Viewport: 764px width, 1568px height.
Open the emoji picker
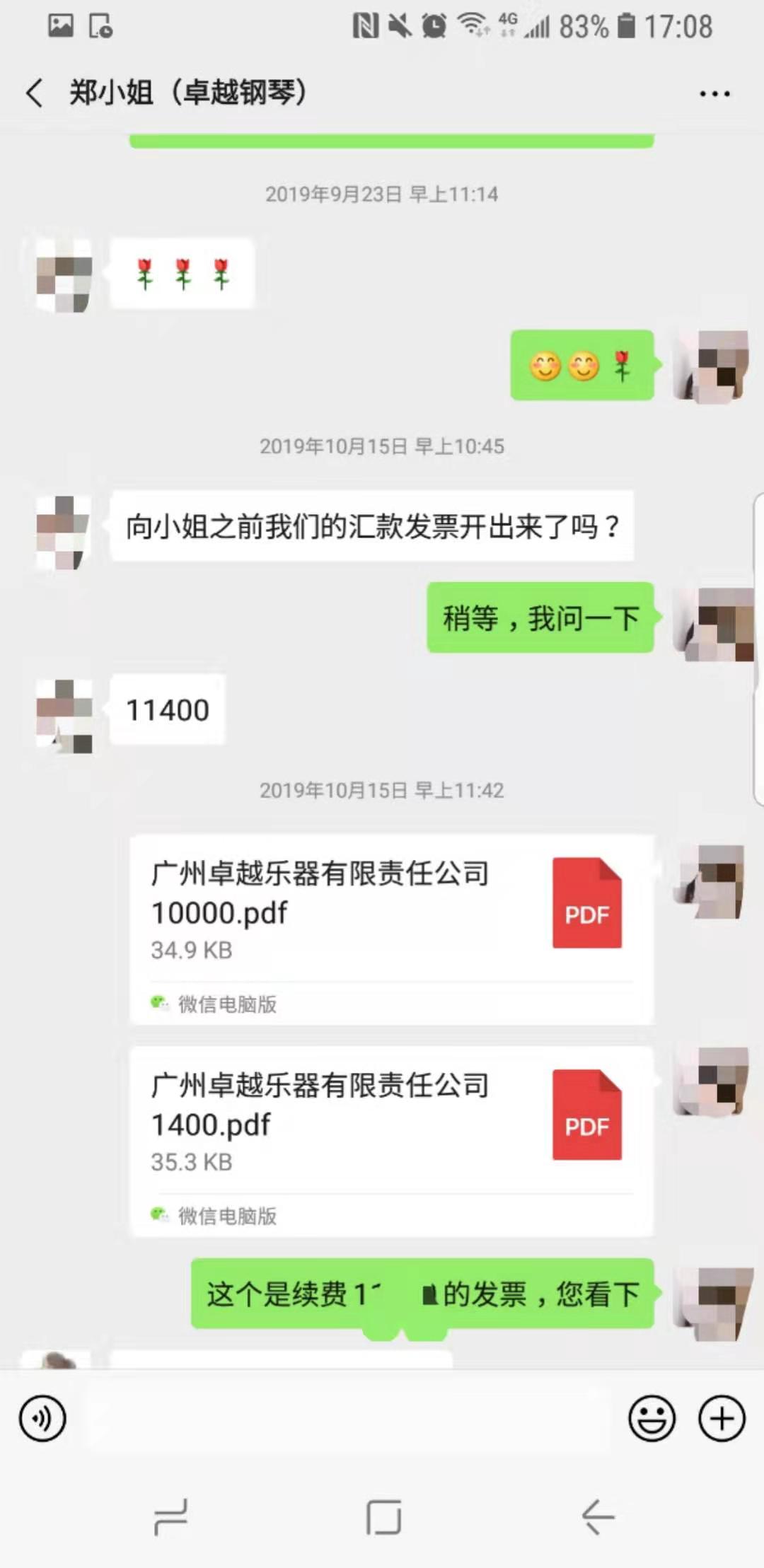tap(651, 1418)
